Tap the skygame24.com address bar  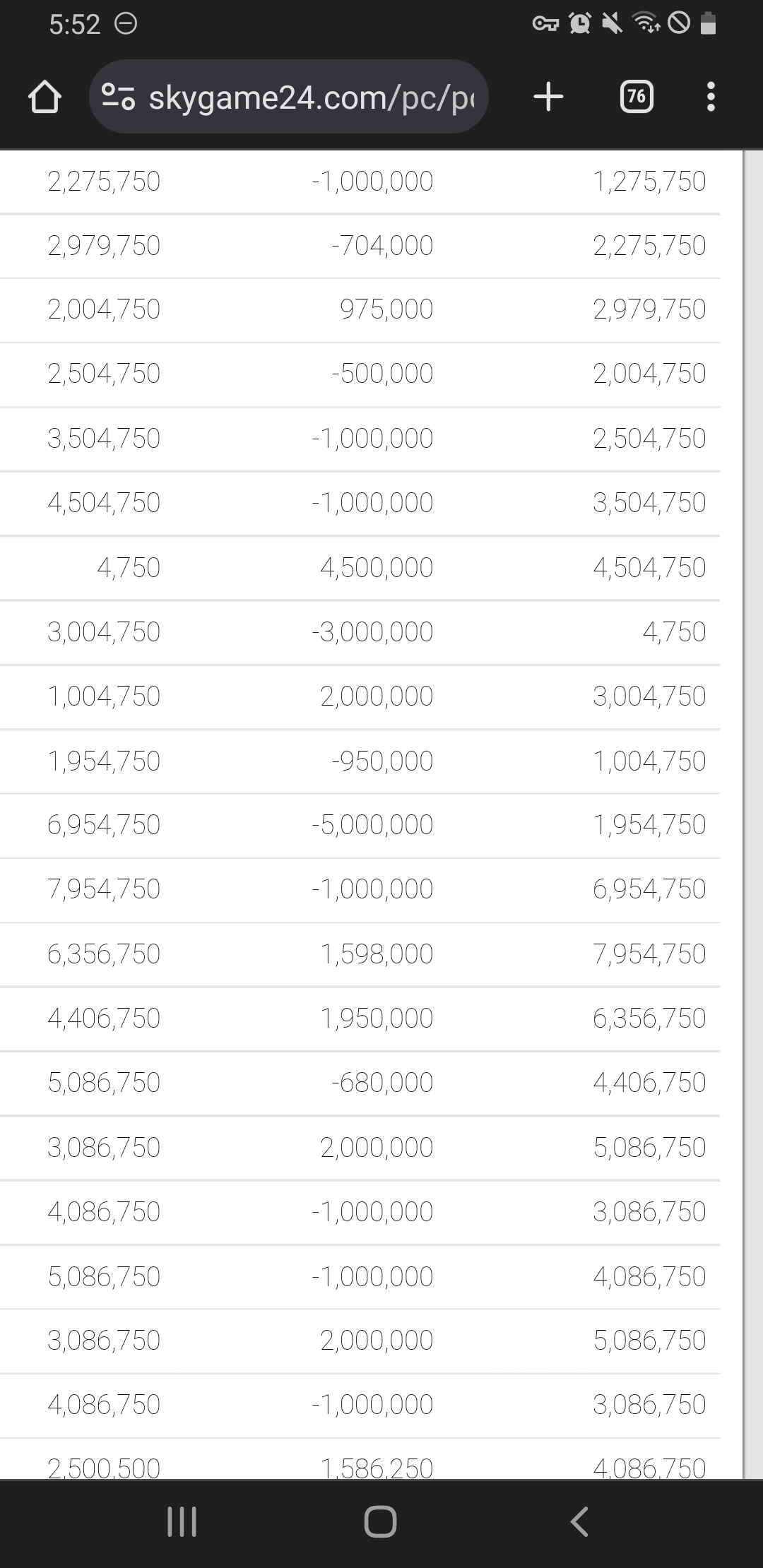point(289,97)
